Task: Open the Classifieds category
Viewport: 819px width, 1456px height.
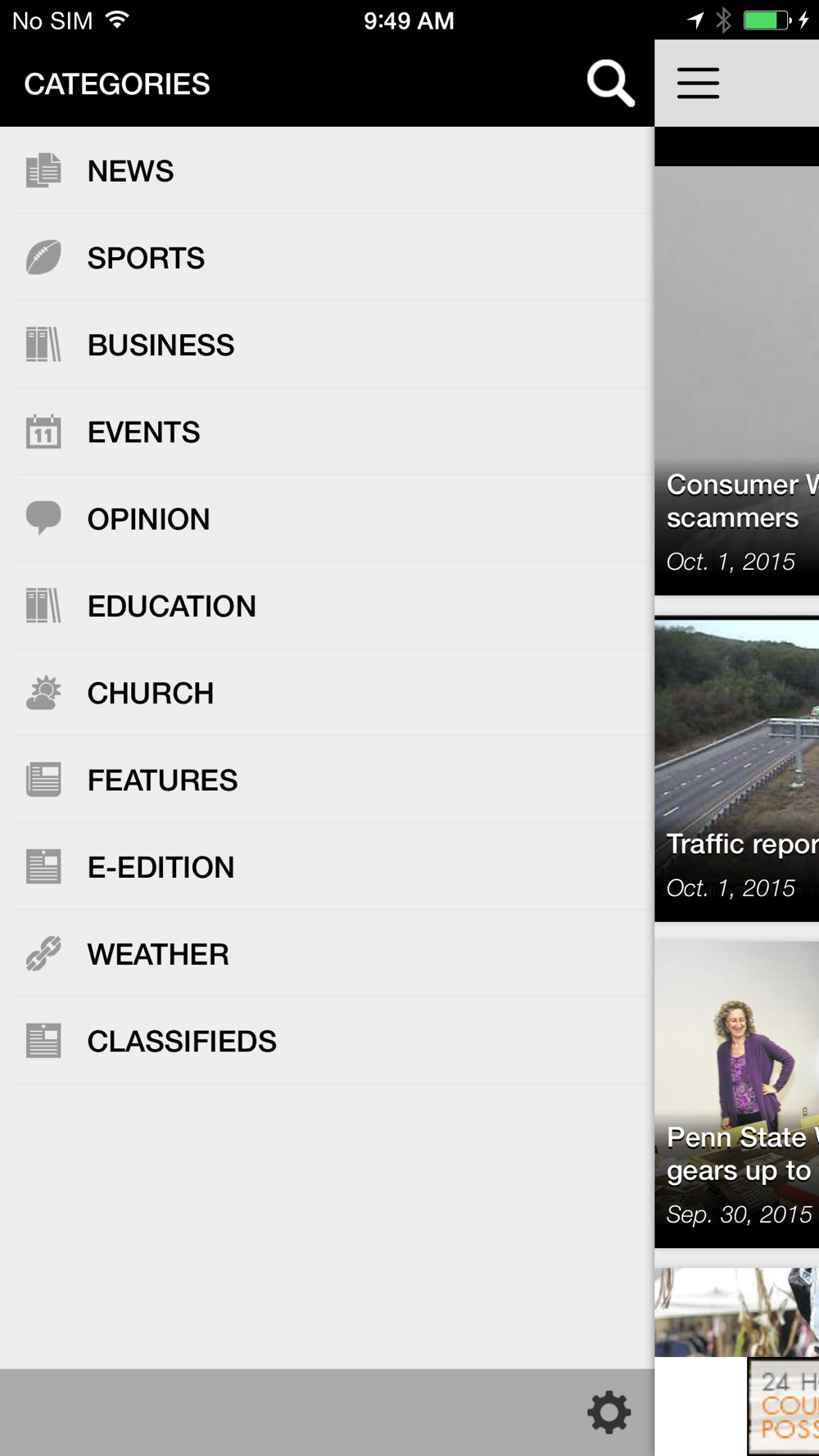Action: tap(328, 1041)
